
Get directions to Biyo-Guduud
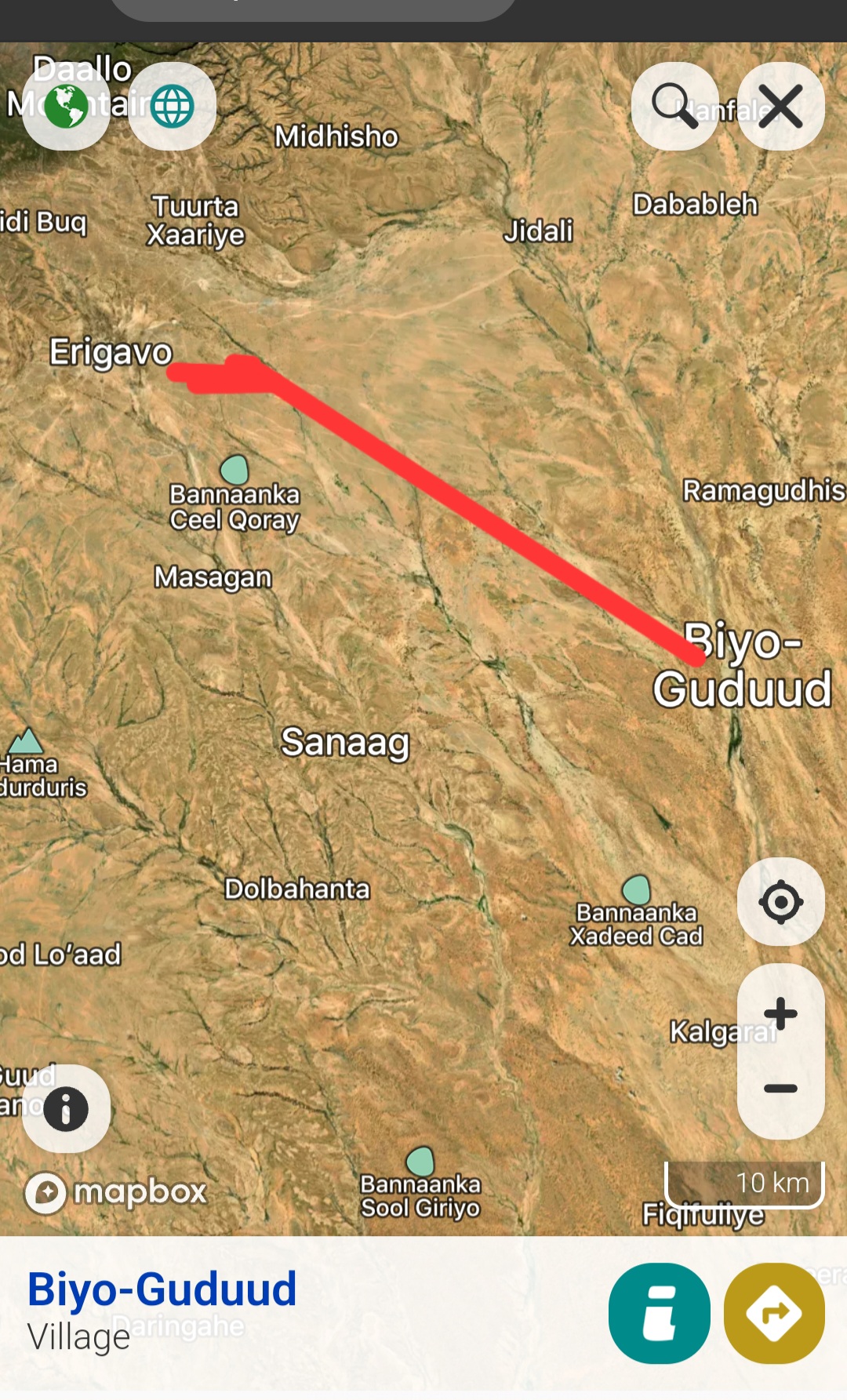[774, 1313]
